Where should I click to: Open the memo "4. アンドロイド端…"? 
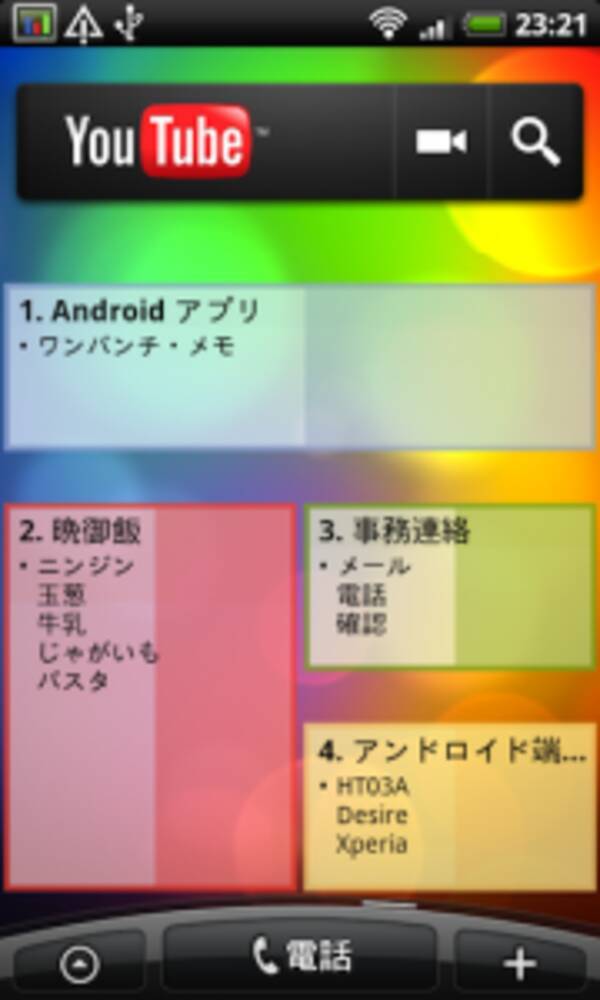click(x=450, y=806)
